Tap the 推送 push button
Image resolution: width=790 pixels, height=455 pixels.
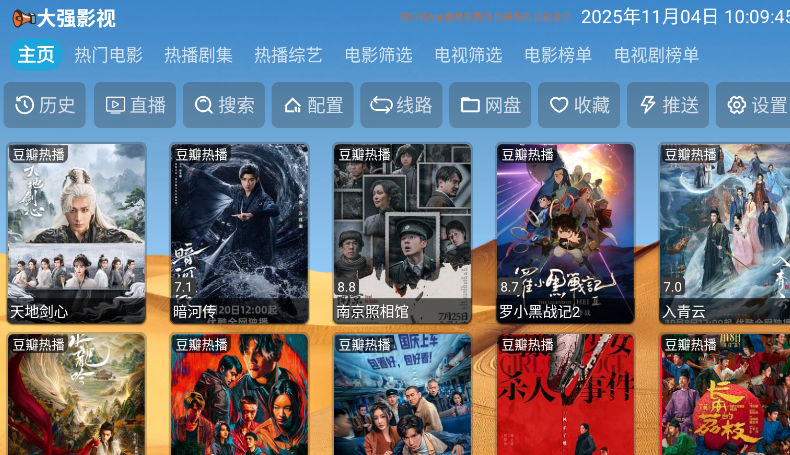point(668,105)
